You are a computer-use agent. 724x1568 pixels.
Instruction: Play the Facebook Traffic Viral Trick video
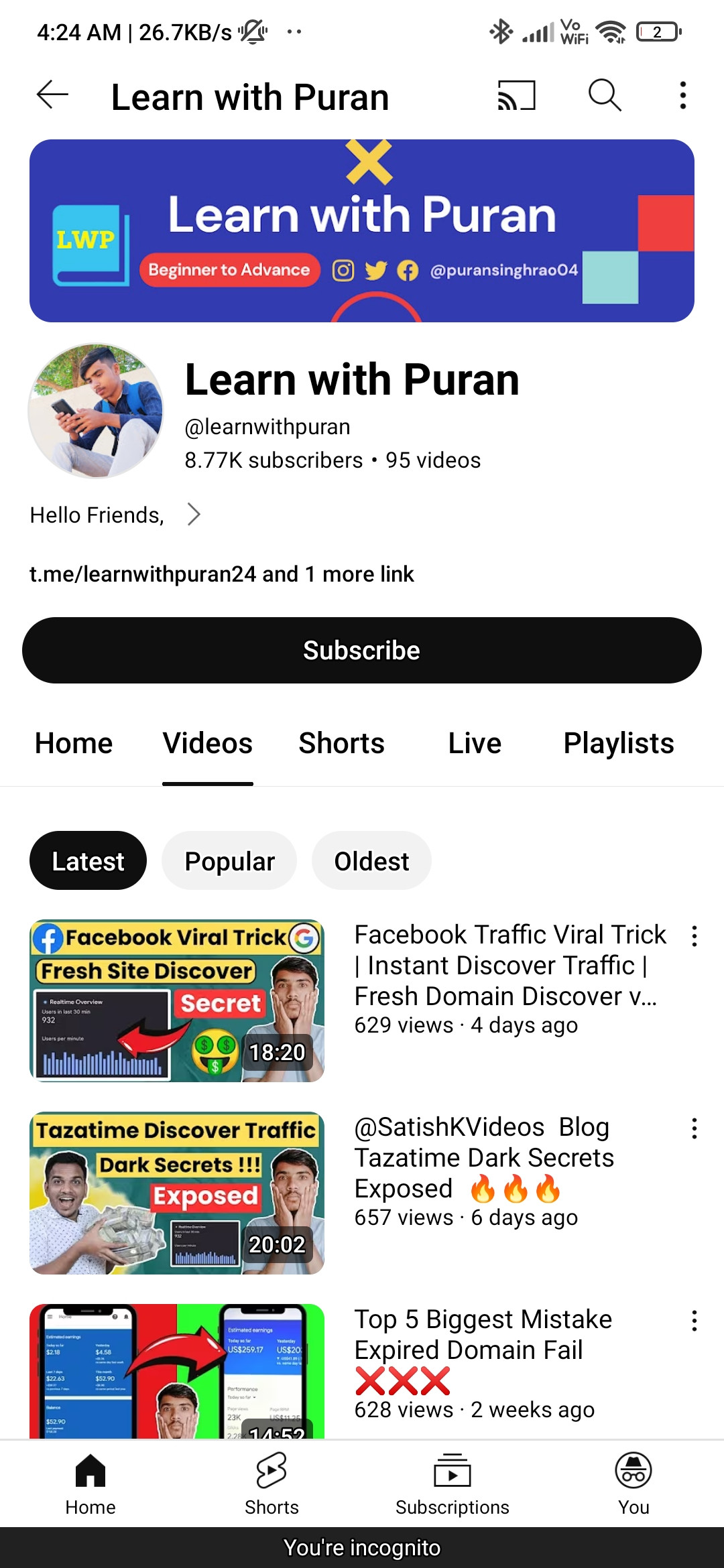coord(177,1000)
